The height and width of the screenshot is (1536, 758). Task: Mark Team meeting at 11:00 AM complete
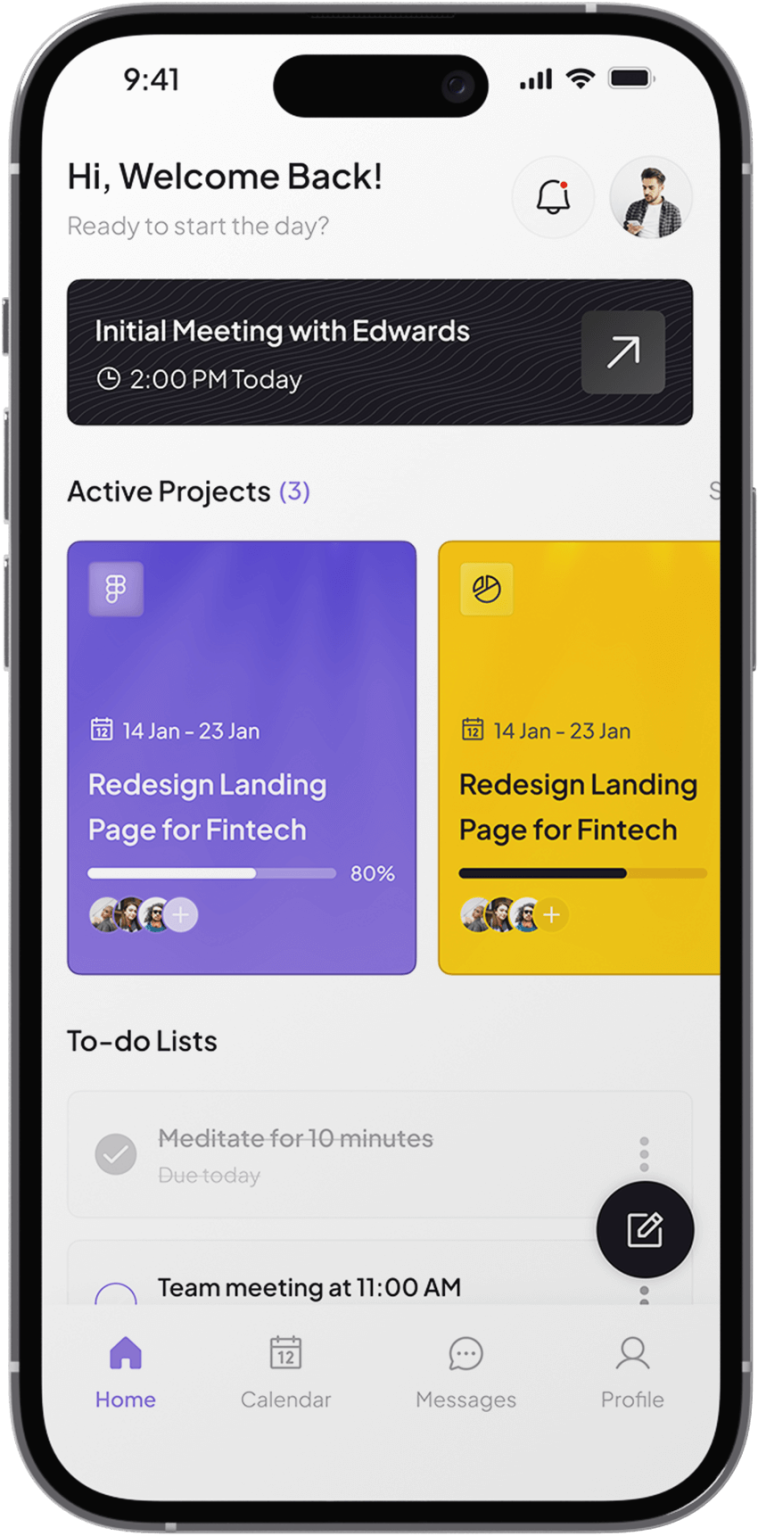coord(116,1294)
